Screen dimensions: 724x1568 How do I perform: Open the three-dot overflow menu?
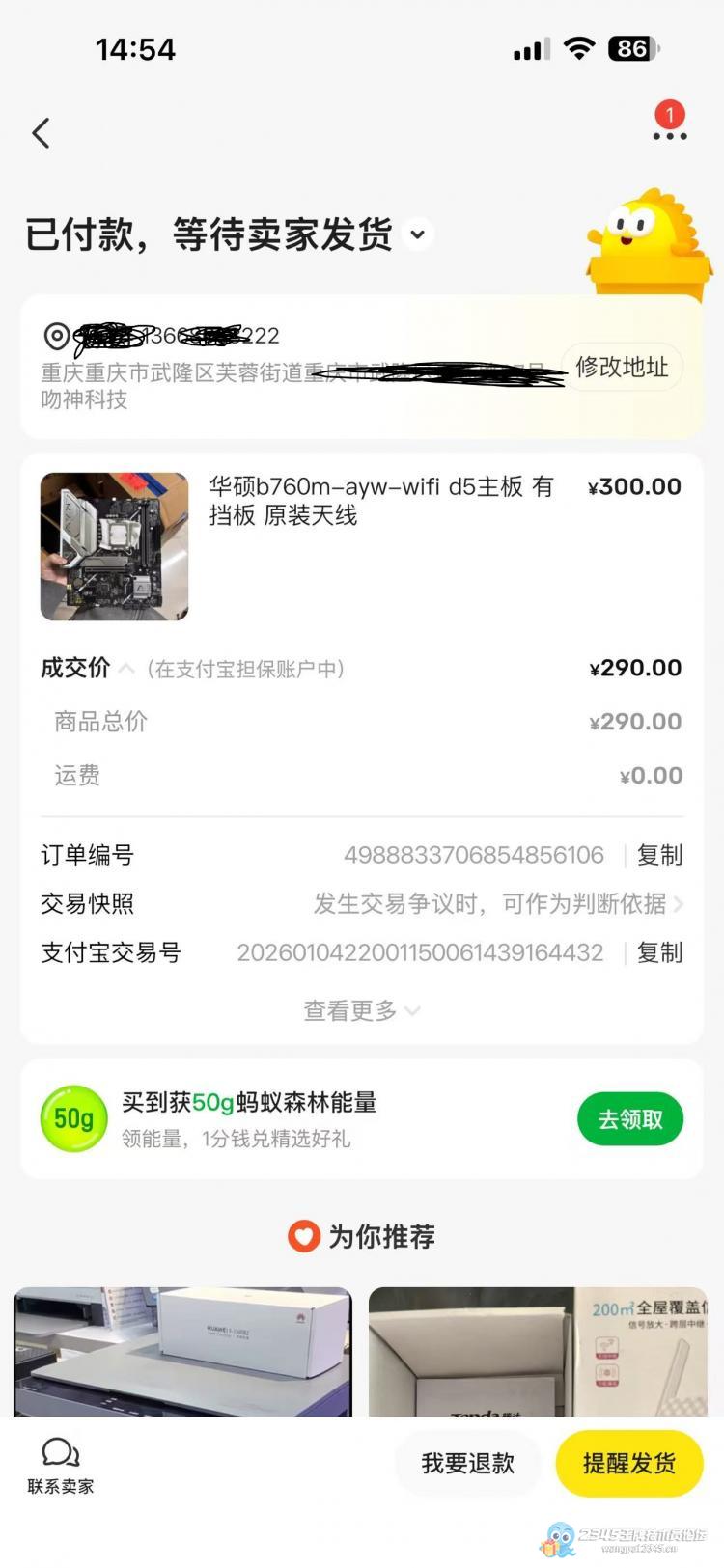click(x=669, y=135)
